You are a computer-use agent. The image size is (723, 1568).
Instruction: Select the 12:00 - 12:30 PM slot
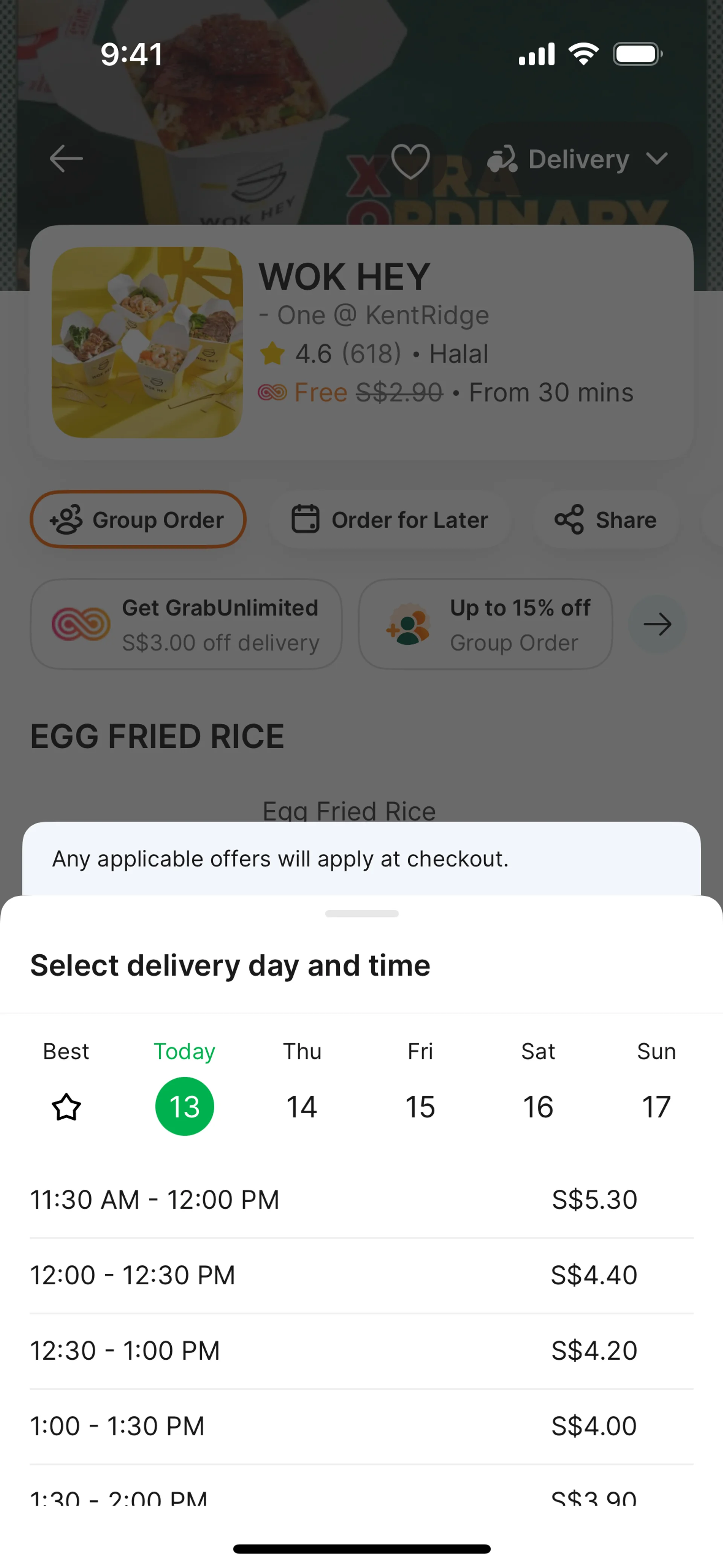point(361,1275)
